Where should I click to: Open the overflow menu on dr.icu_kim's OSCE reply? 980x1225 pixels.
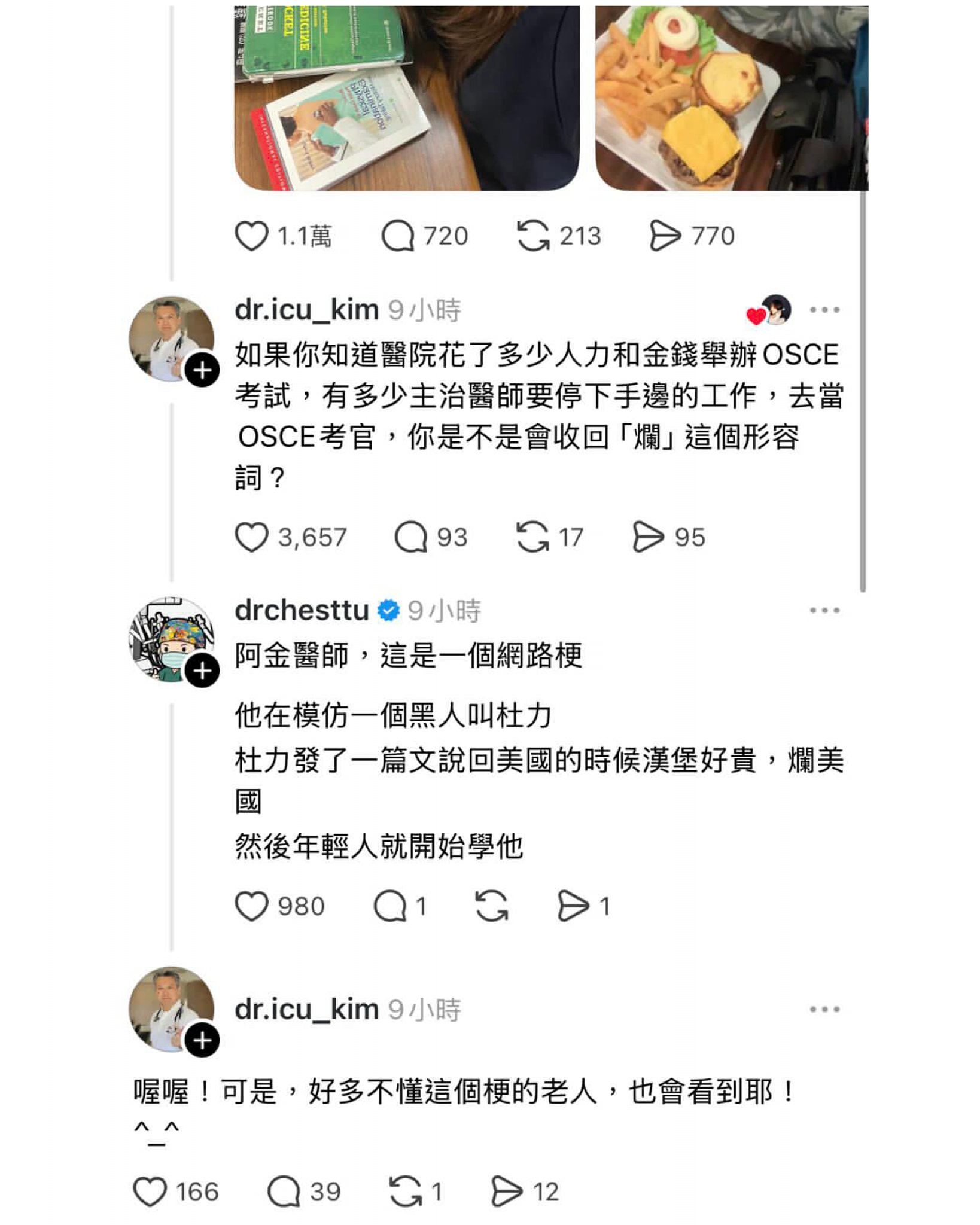coord(824,310)
